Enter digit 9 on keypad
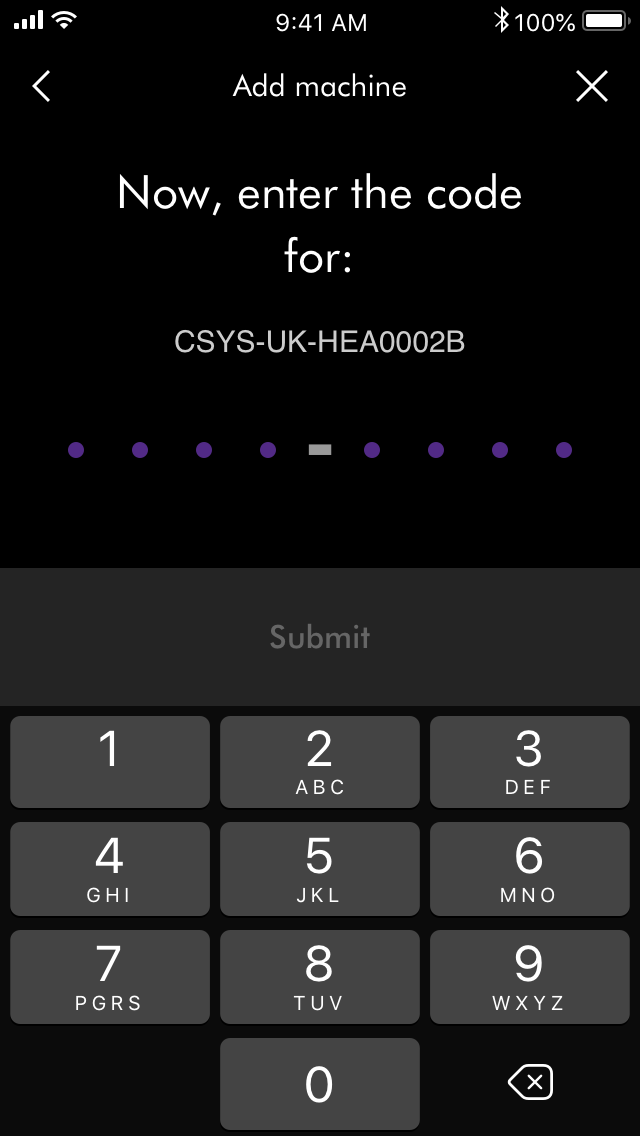 [x=529, y=976]
